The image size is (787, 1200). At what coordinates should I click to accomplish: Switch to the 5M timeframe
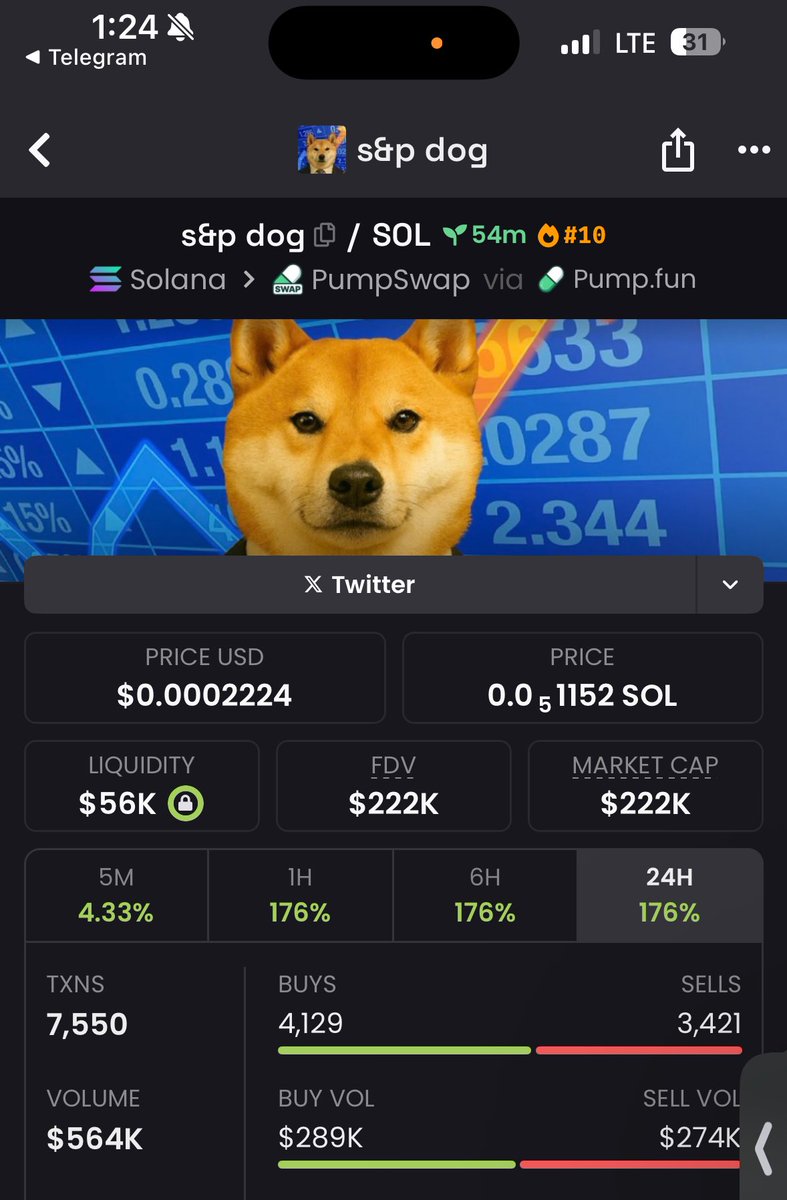coord(116,895)
